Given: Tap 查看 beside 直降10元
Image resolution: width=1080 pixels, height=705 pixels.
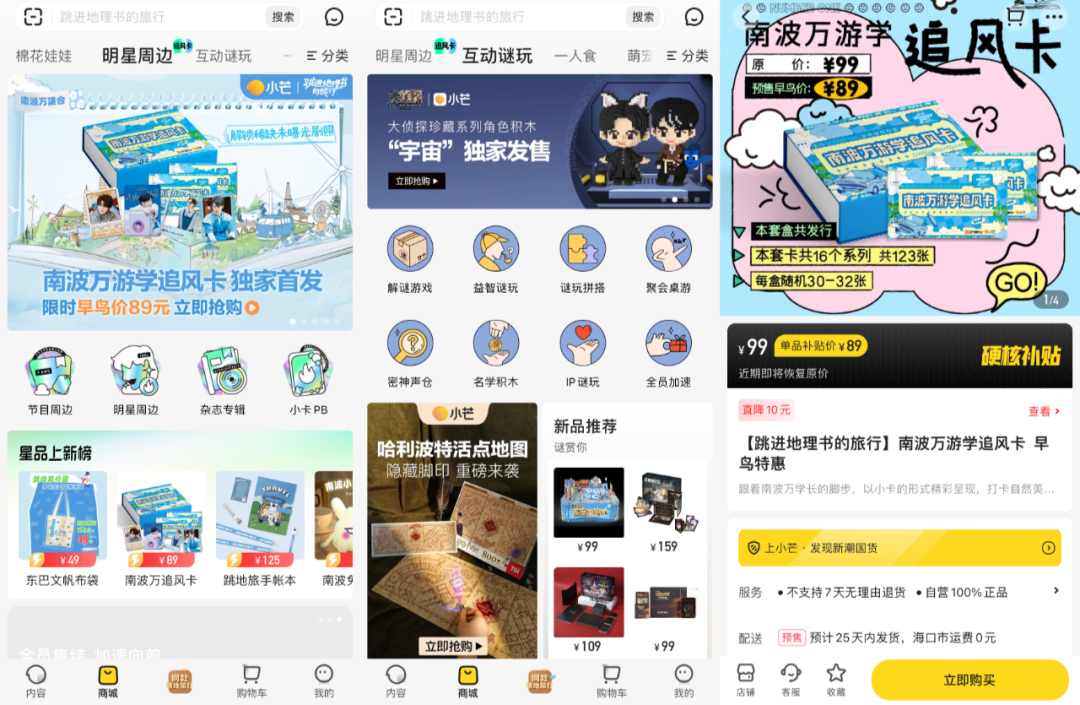Looking at the screenshot, I should (1043, 411).
